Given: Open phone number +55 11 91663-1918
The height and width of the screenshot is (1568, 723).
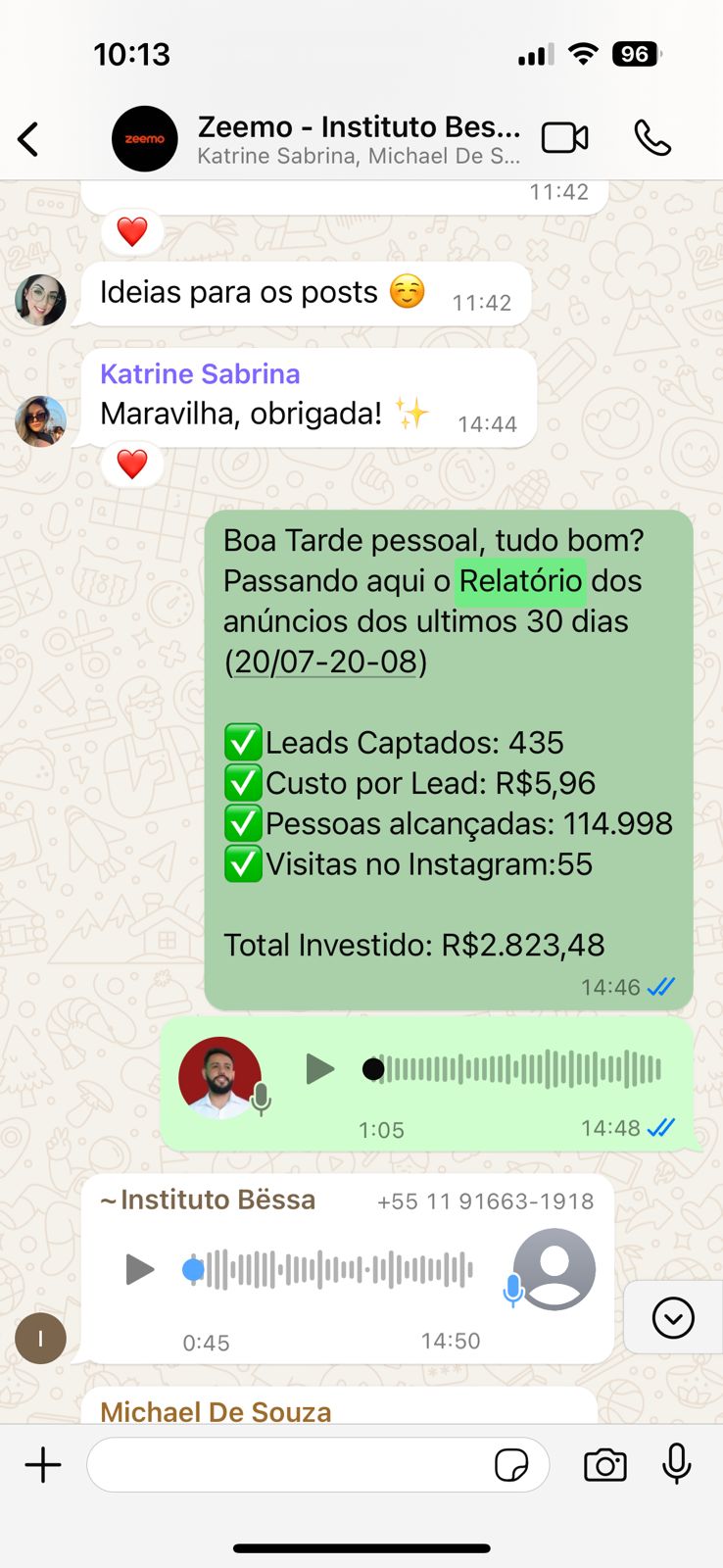Looking at the screenshot, I should (485, 1201).
